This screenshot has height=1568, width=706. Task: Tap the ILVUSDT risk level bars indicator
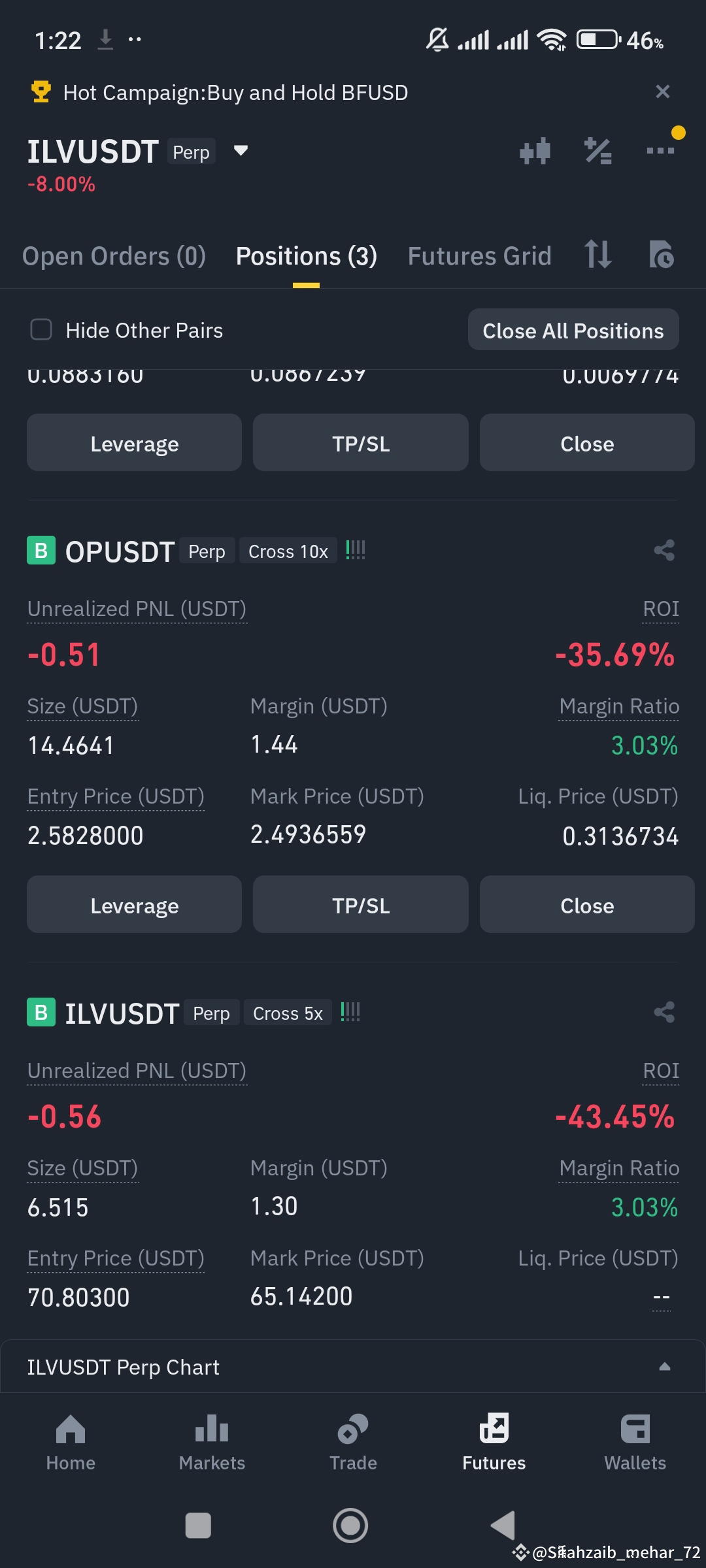[350, 1012]
